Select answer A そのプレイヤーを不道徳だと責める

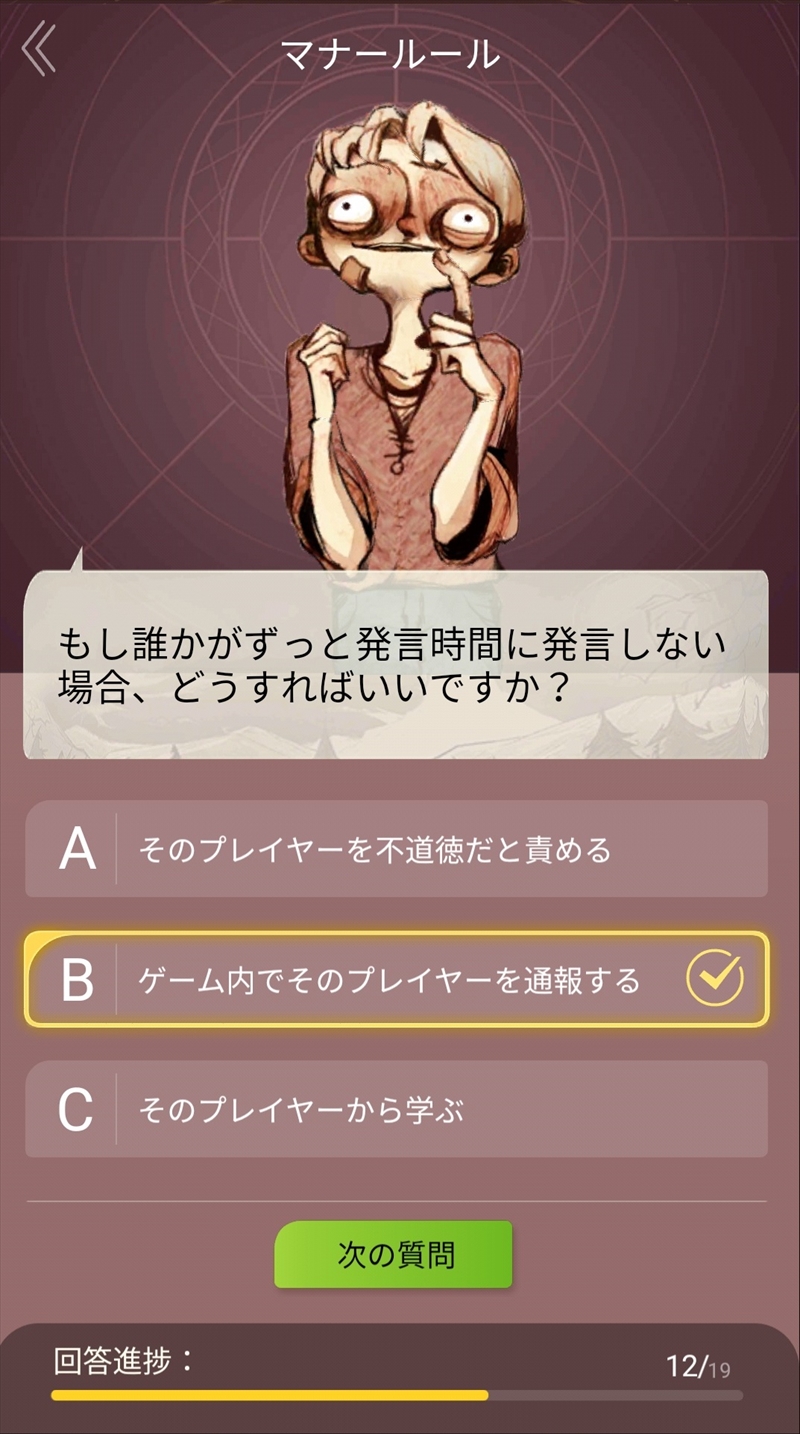click(396, 849)
